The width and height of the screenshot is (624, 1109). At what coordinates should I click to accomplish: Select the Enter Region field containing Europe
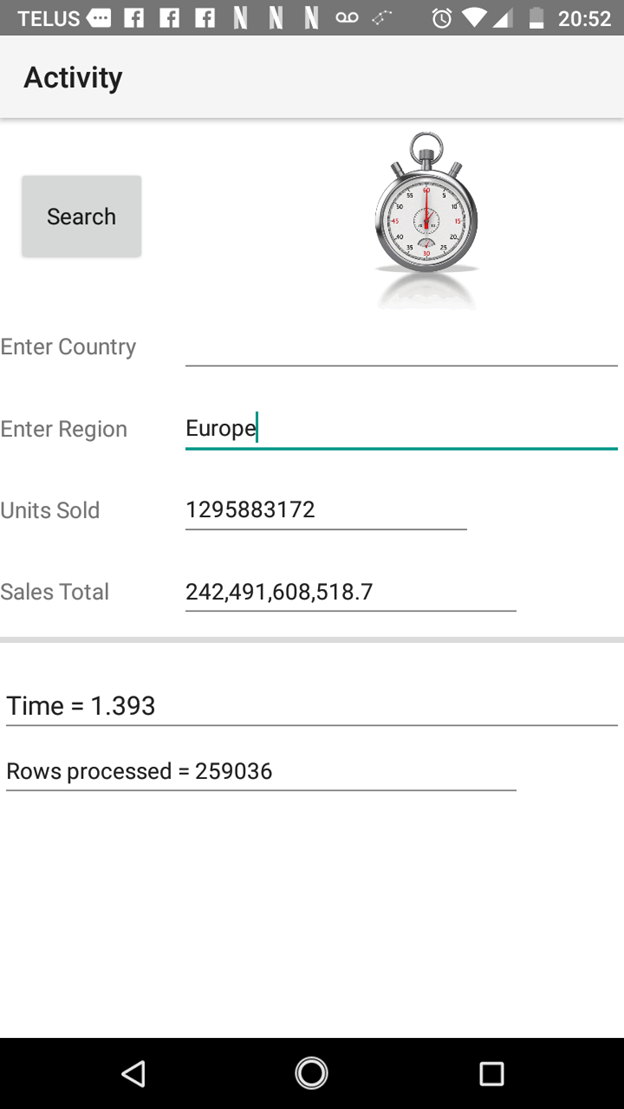tap(401, 429)
